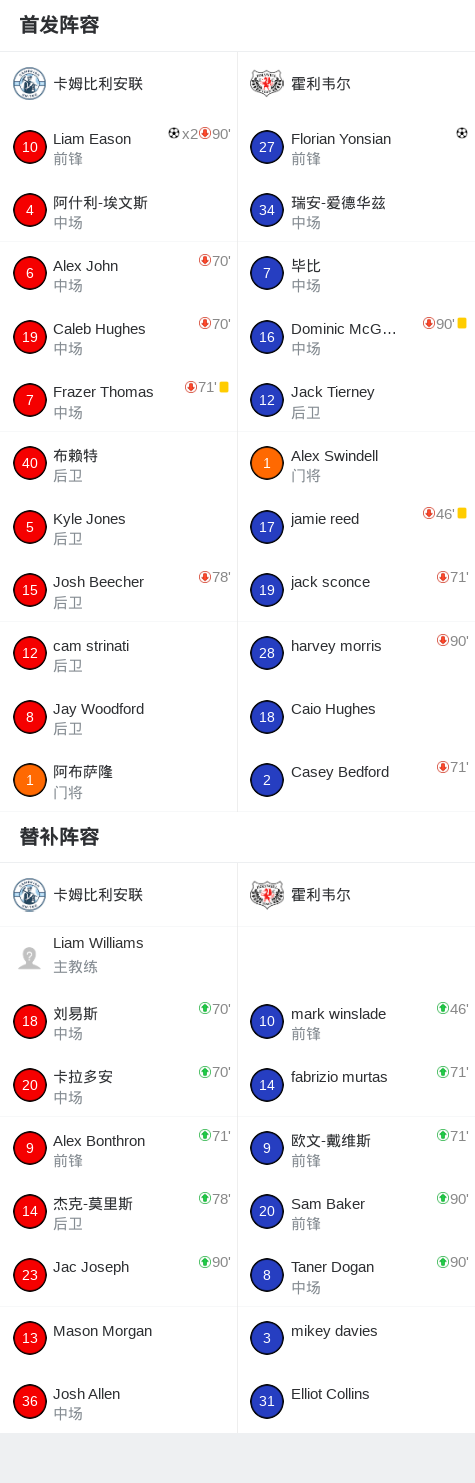View Dominic McG… player details
Screen dimensions: 475x1483
click(356, 337)
